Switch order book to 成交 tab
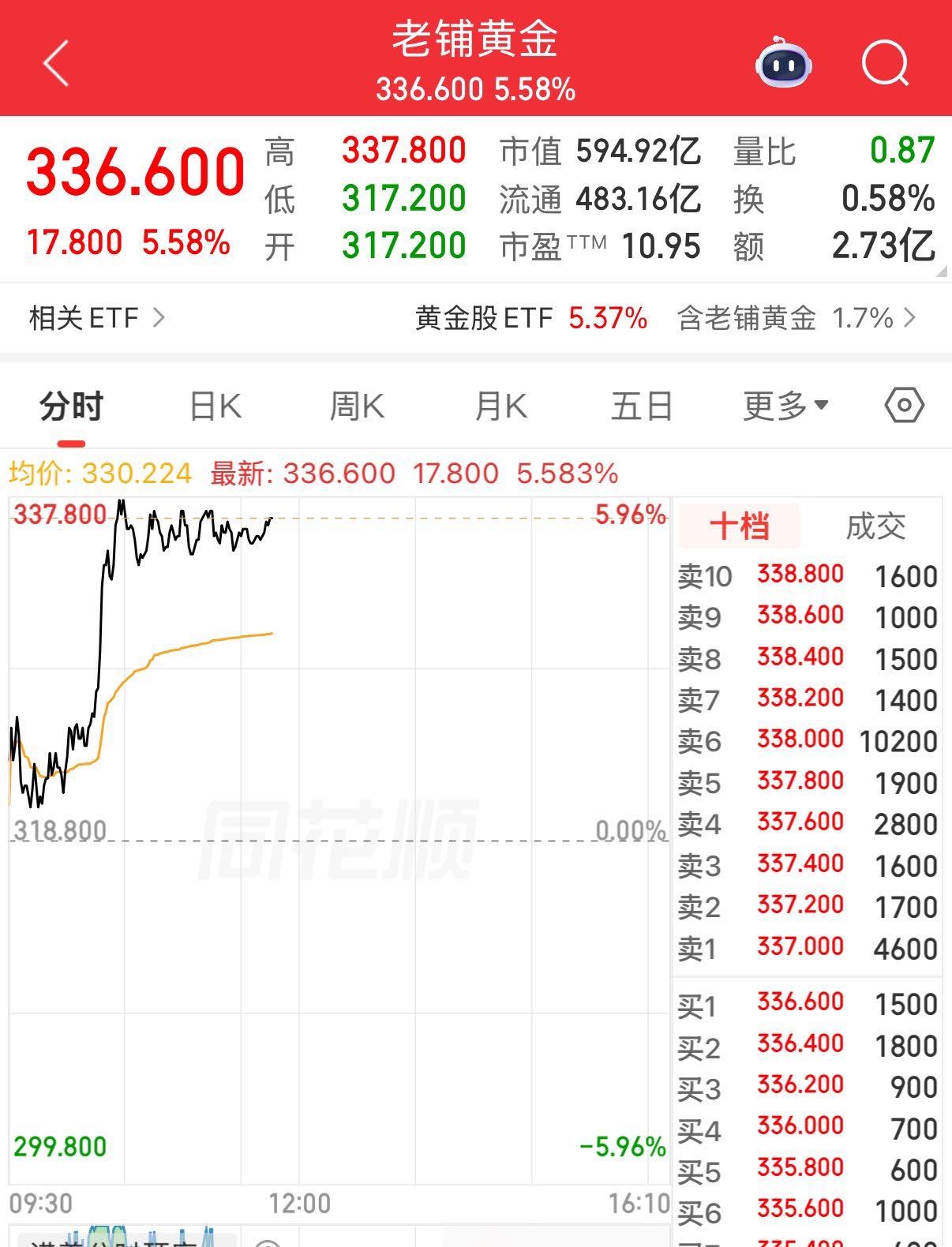The image size is (952, 1247). pos(875,526)
